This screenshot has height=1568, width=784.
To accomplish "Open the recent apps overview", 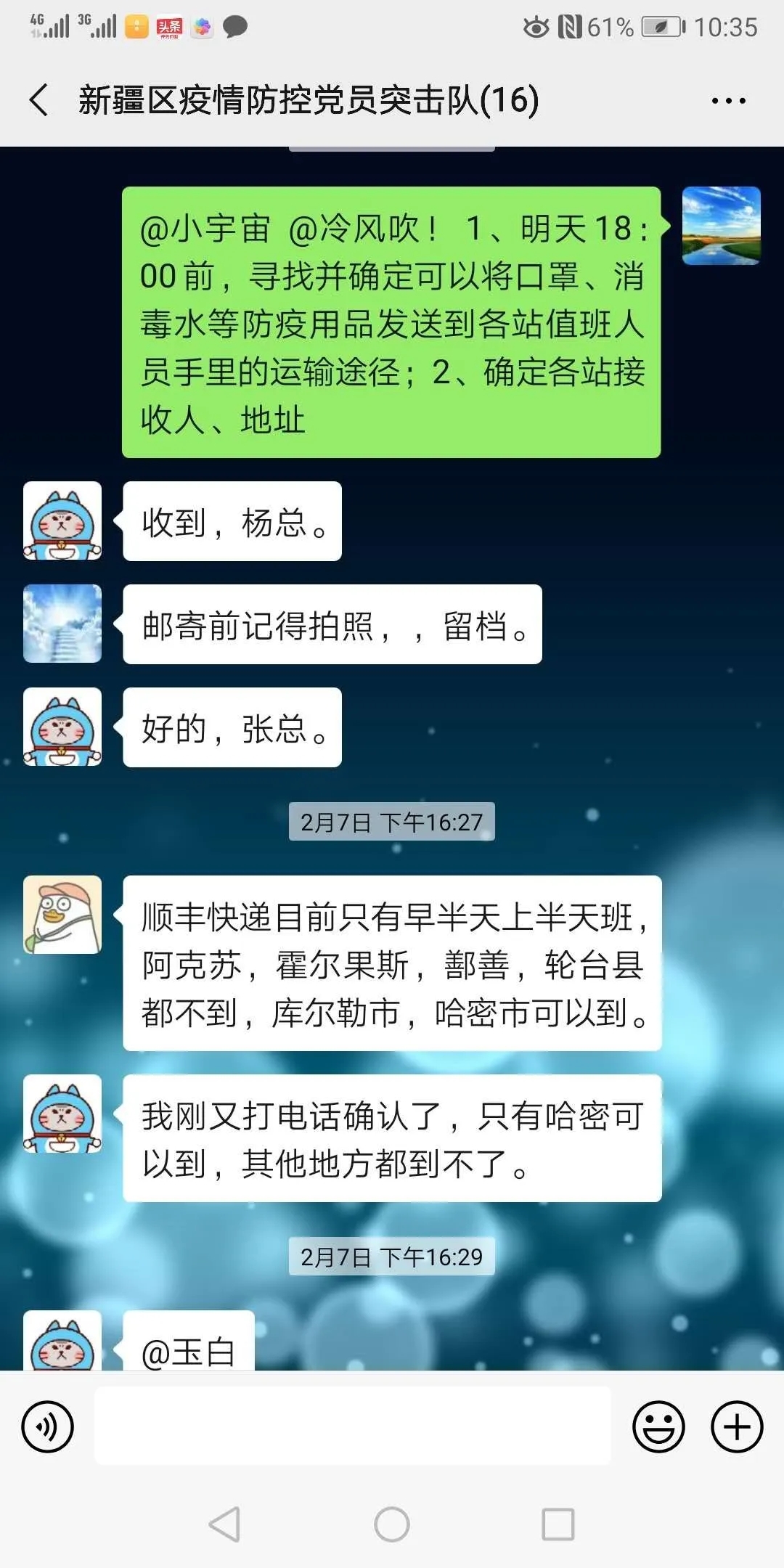I will (x=558, y=1524).
